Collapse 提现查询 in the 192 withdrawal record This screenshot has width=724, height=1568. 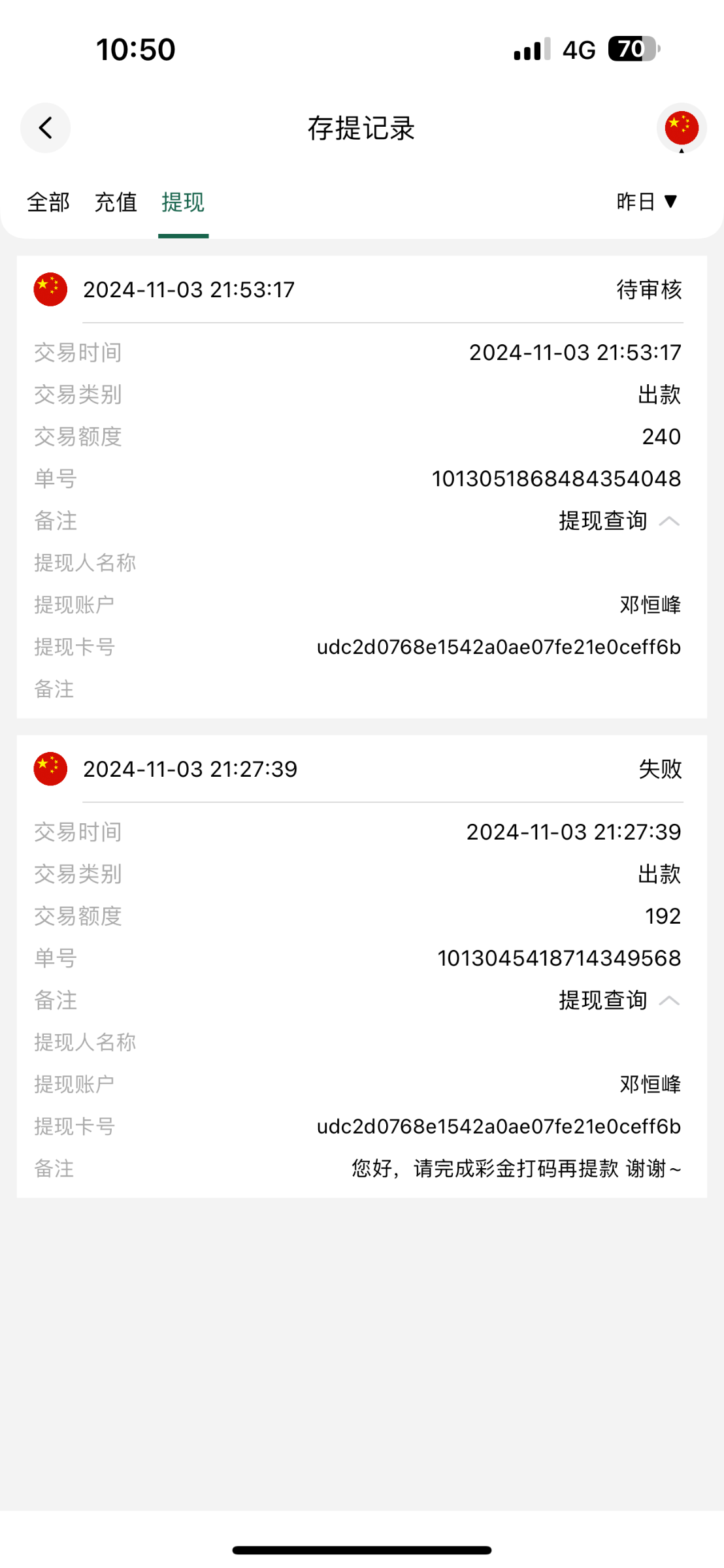(619, 1000)
